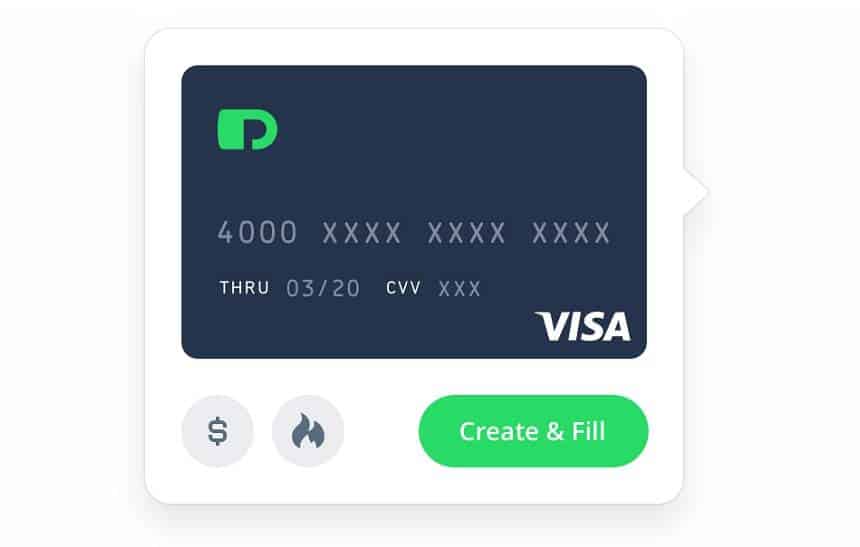Set spending limit with dollar icon
The image size is (860, 547).
coord(217,431)
